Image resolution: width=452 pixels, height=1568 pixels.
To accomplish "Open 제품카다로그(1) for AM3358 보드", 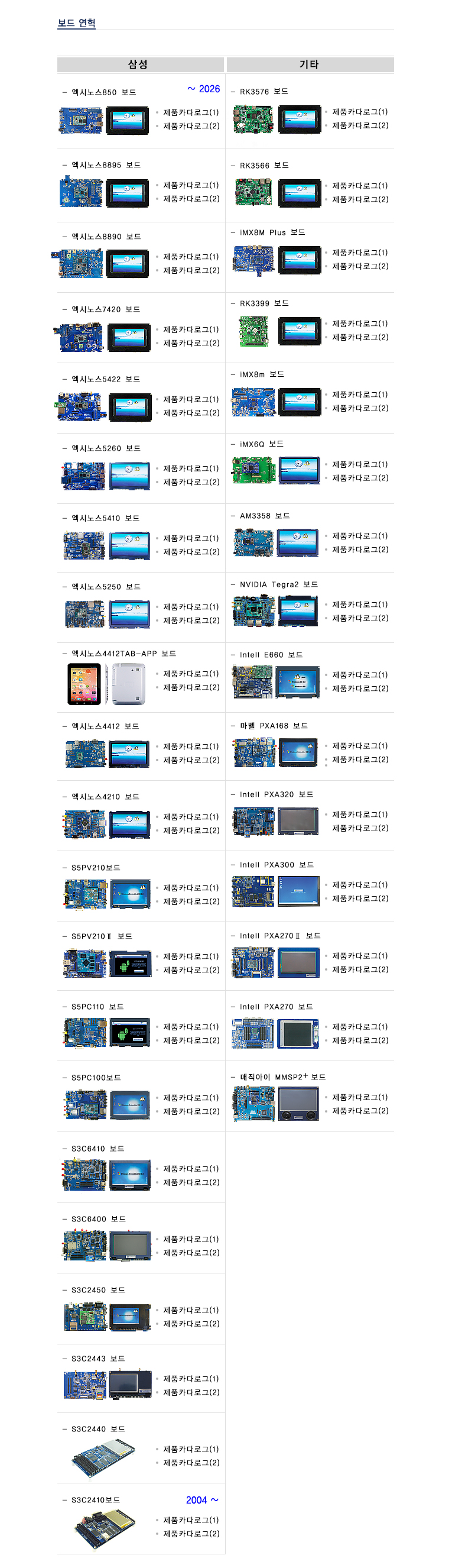I will 359,536.
